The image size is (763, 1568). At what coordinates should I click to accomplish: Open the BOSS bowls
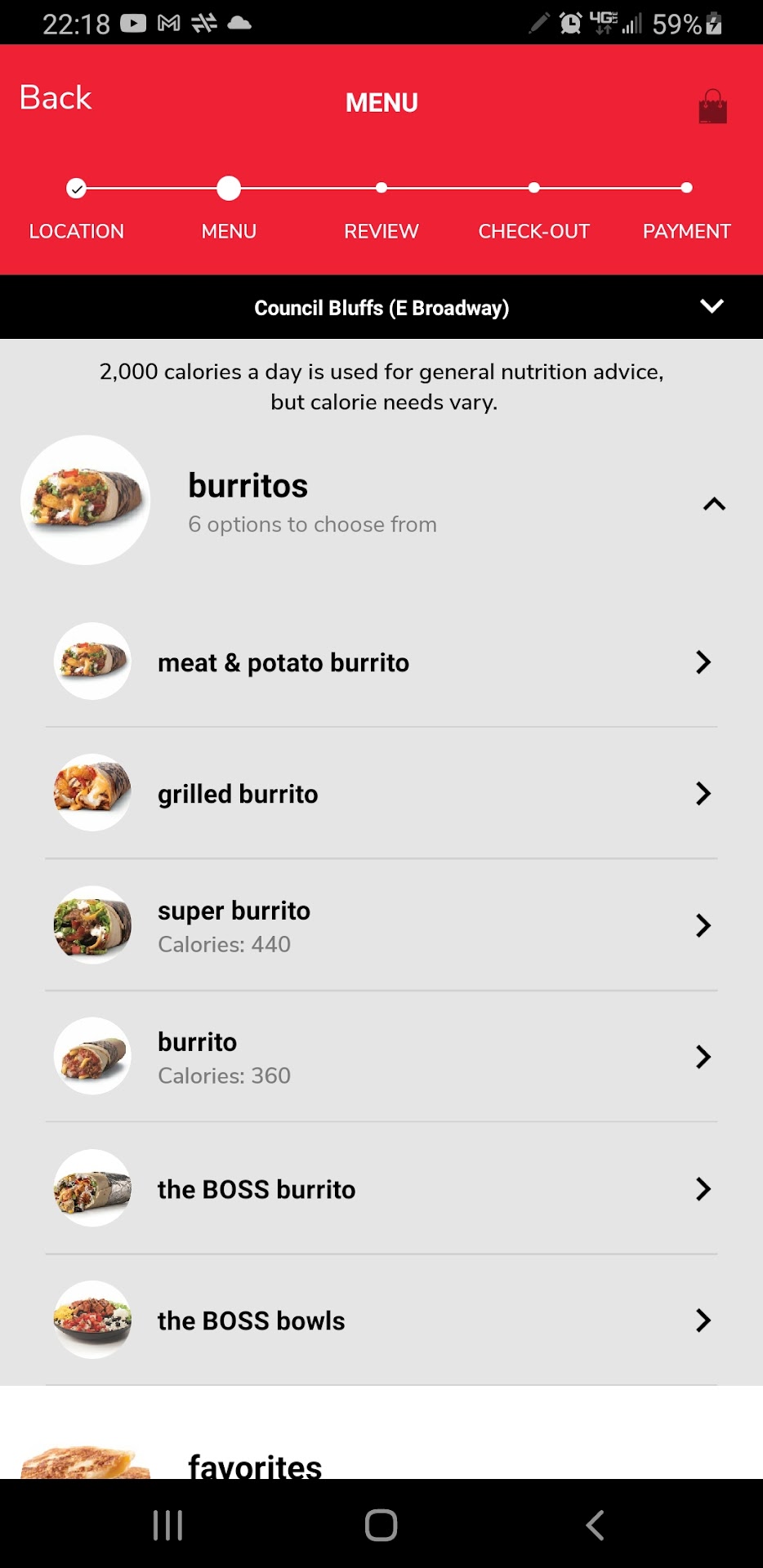(381, 1321)
